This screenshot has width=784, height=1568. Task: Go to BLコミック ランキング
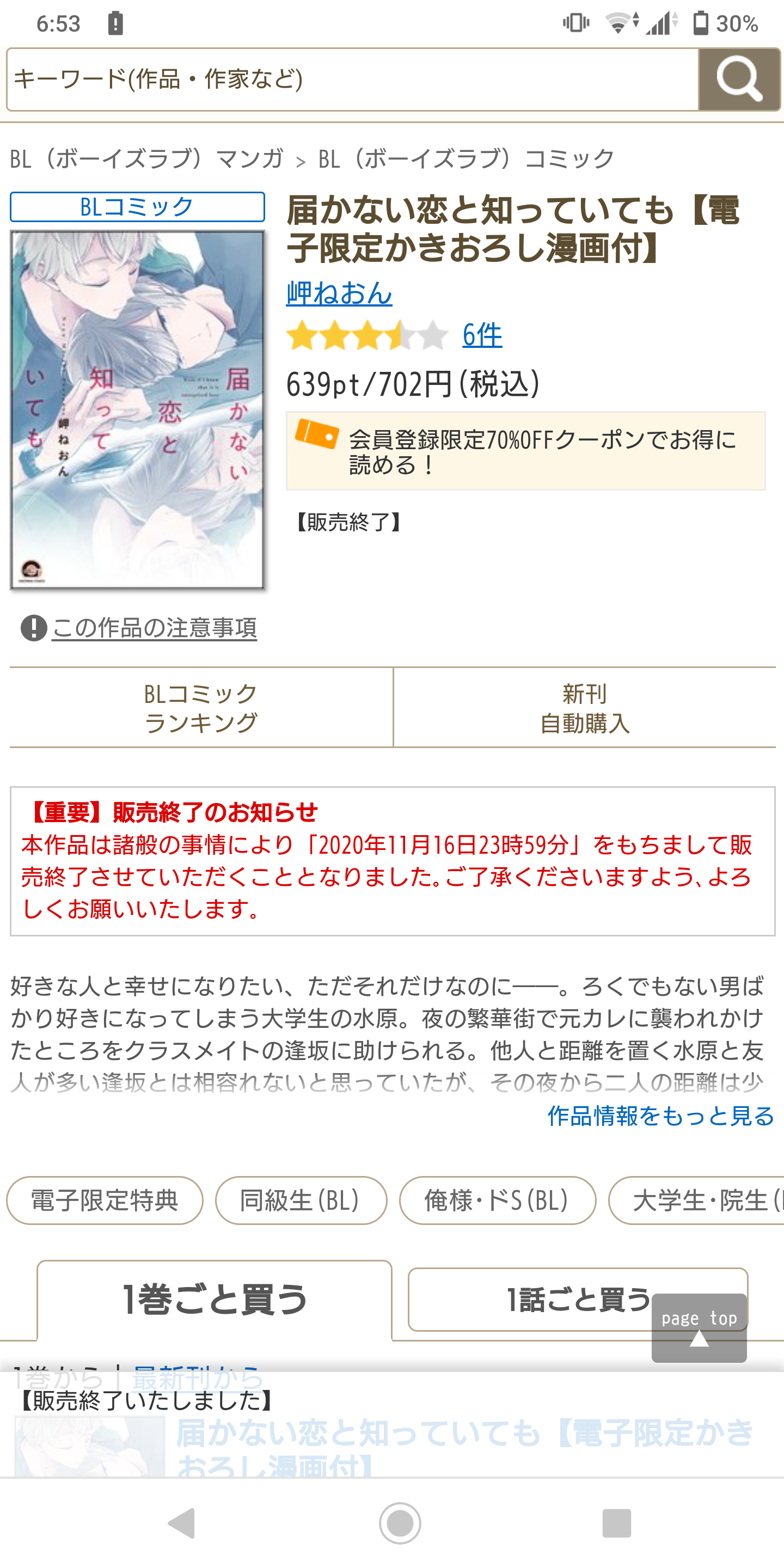tap(201, 707)
